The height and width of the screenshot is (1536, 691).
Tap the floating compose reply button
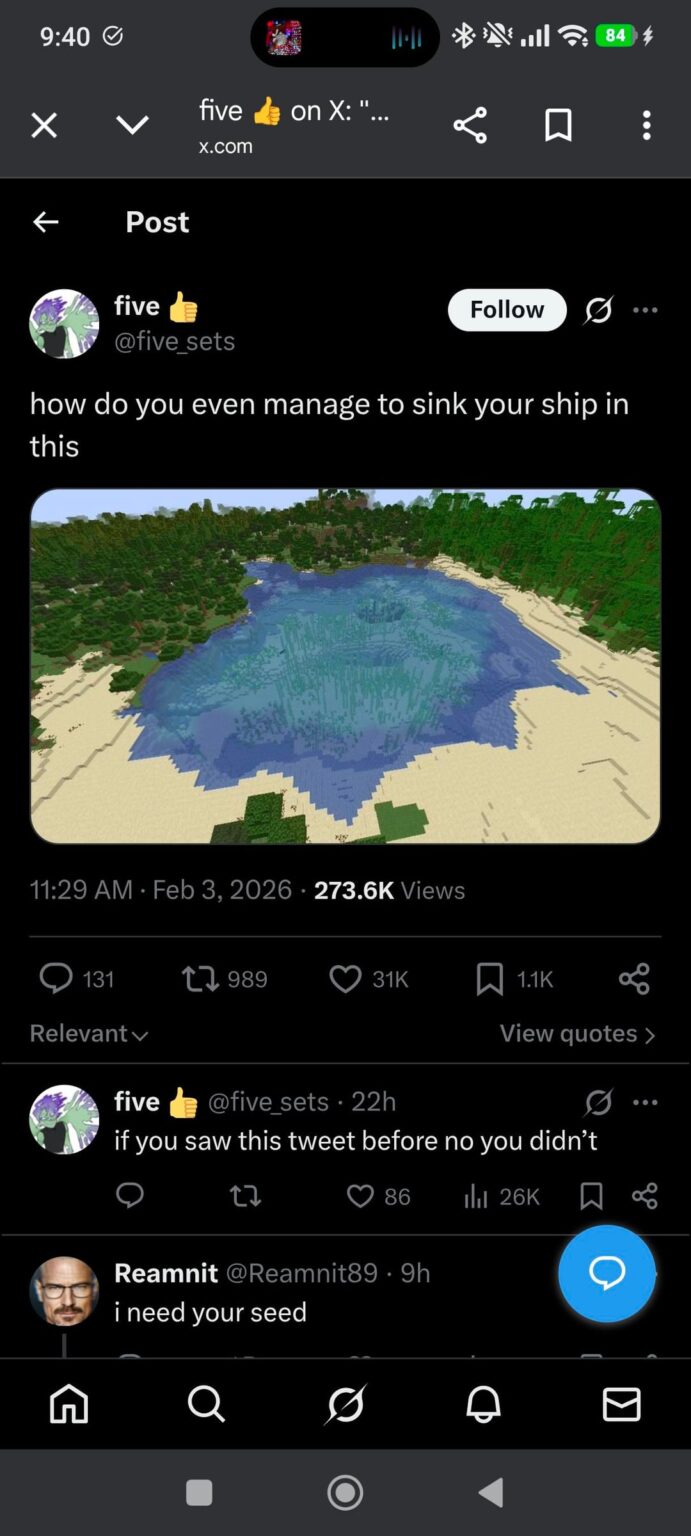coord(606,1274)
